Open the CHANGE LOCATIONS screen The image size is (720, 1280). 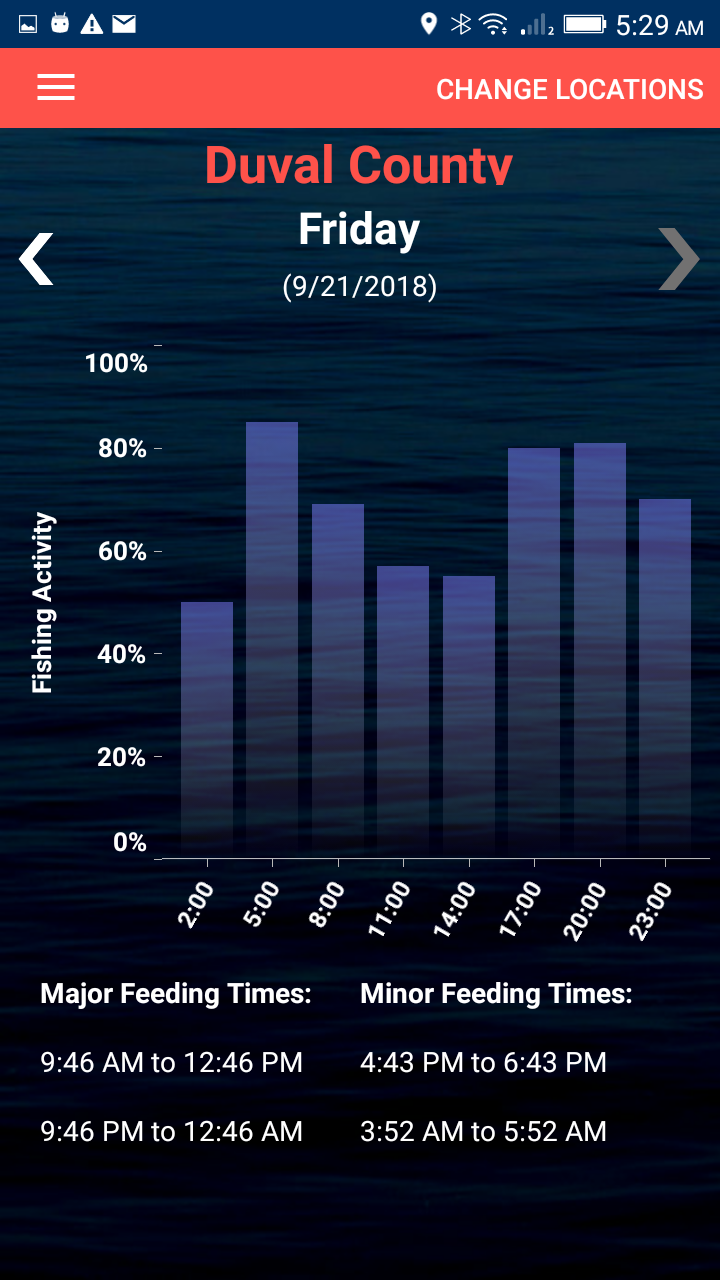(569, 88)
